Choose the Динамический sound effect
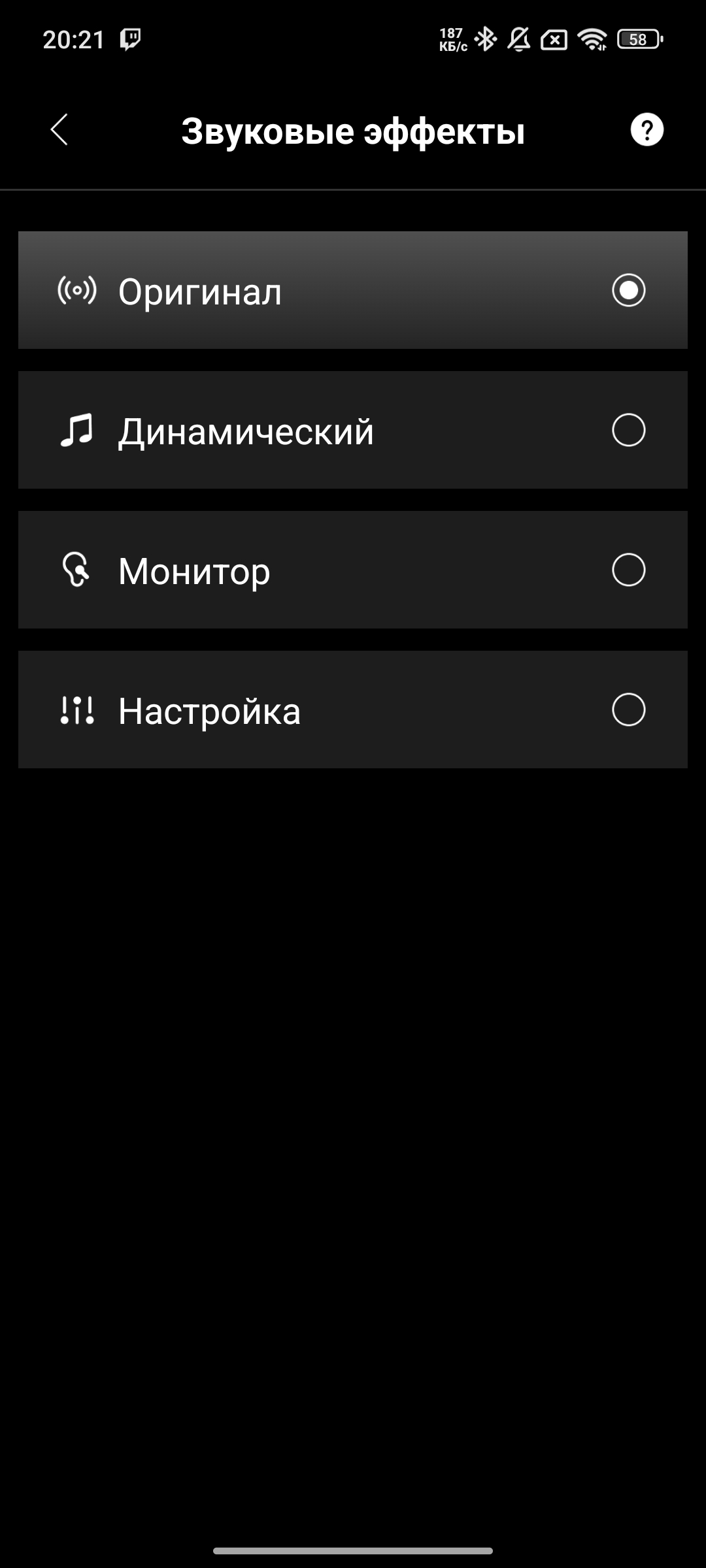Screen dimensions: 706x1568 tap(353, 430)
